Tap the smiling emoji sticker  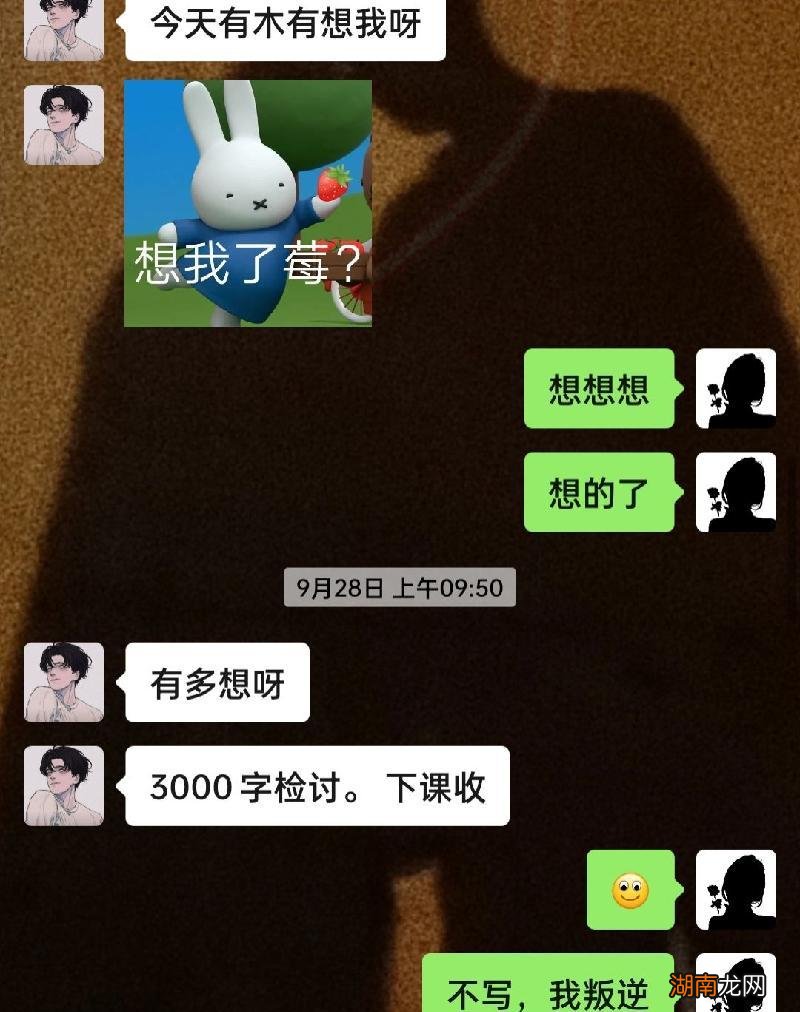tap(632, 891)
